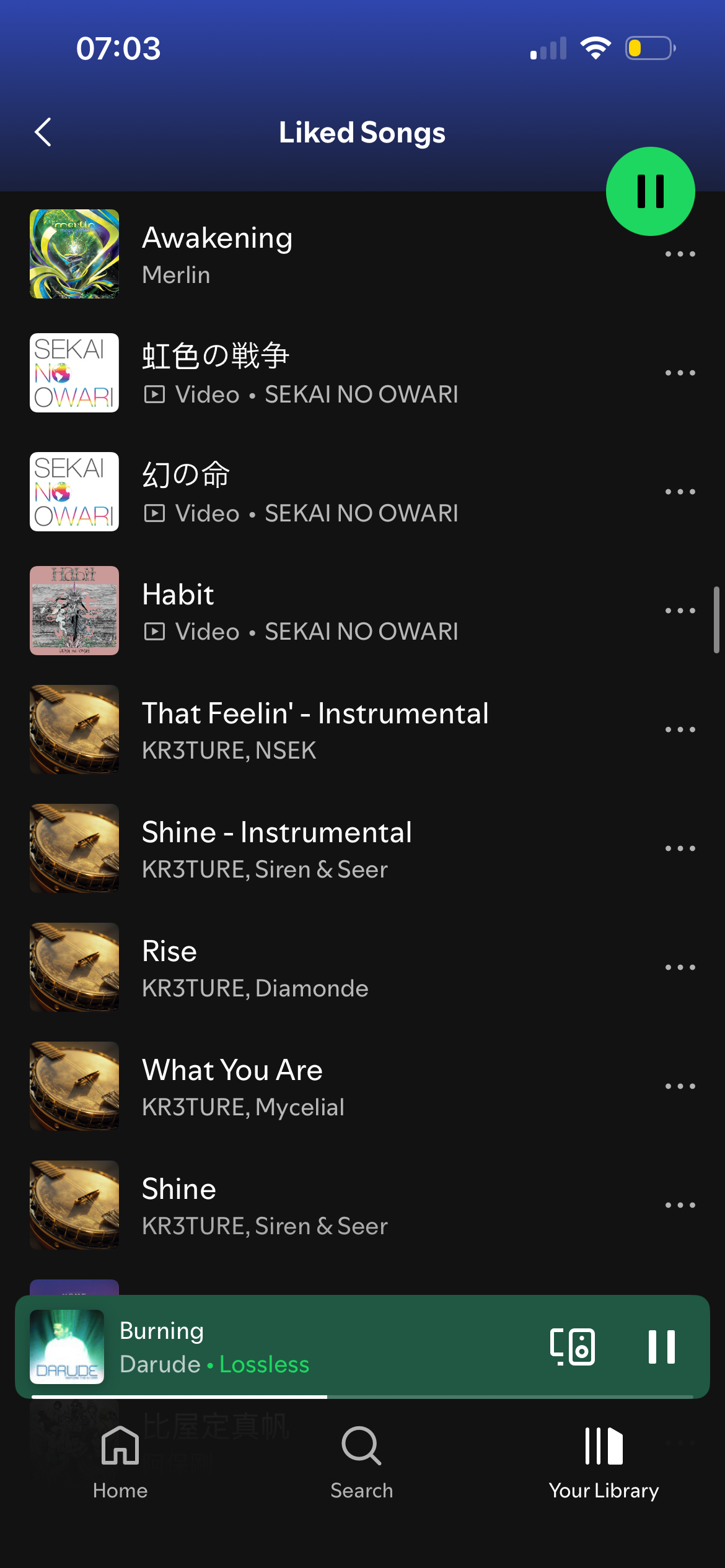Switch to the Search tab

(362, 1462)
